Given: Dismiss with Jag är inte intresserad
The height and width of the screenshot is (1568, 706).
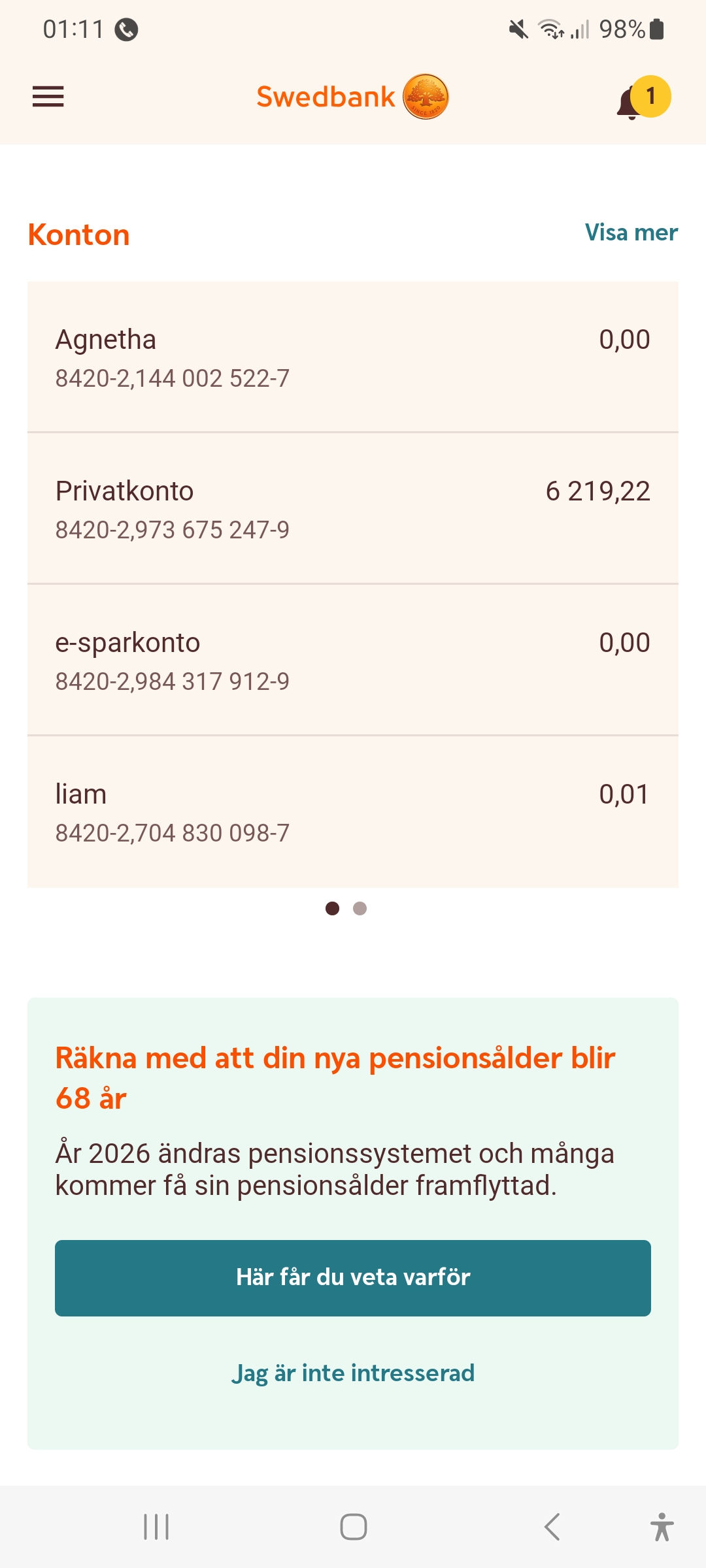Looking at the screenshot, I should (353, 1373).
